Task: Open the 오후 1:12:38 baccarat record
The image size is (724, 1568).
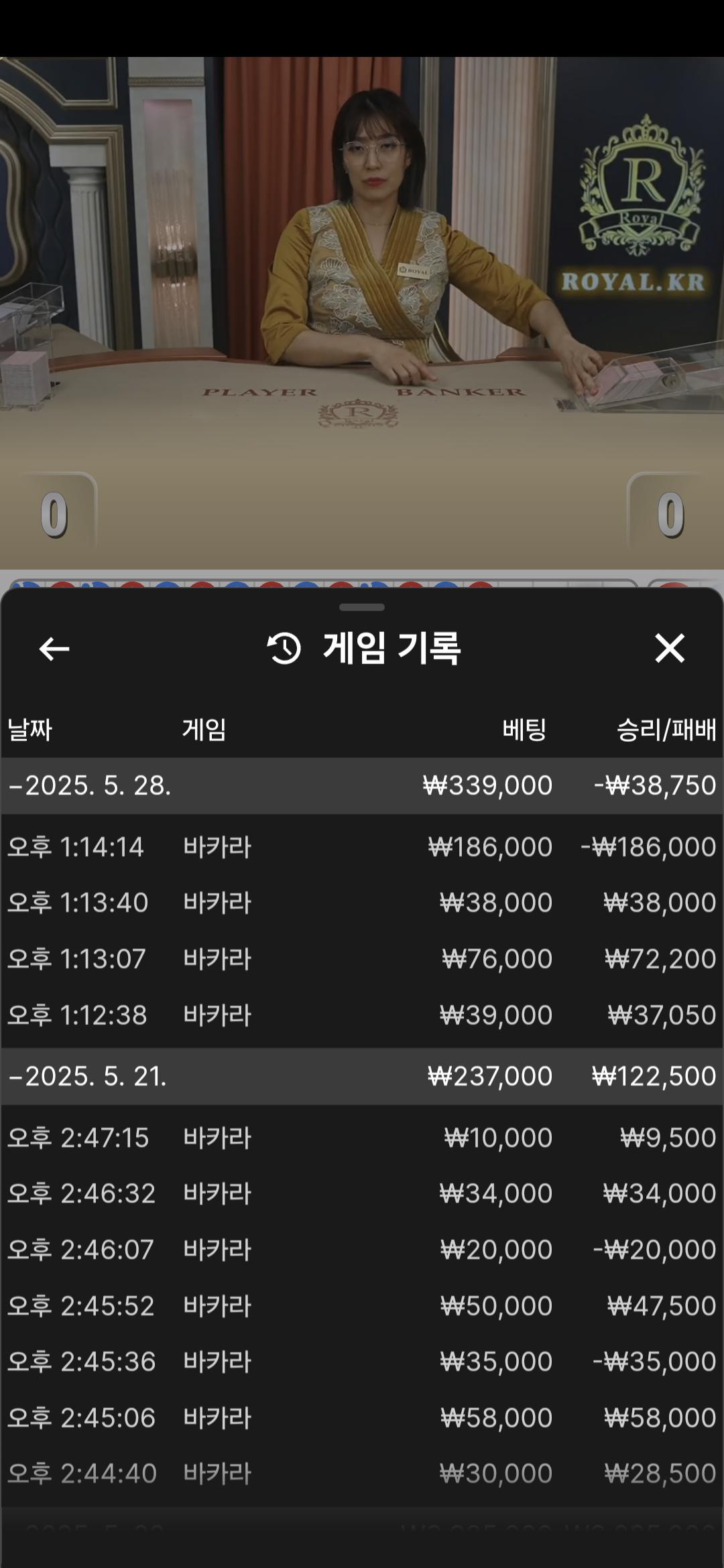Action: point(362,1015)
